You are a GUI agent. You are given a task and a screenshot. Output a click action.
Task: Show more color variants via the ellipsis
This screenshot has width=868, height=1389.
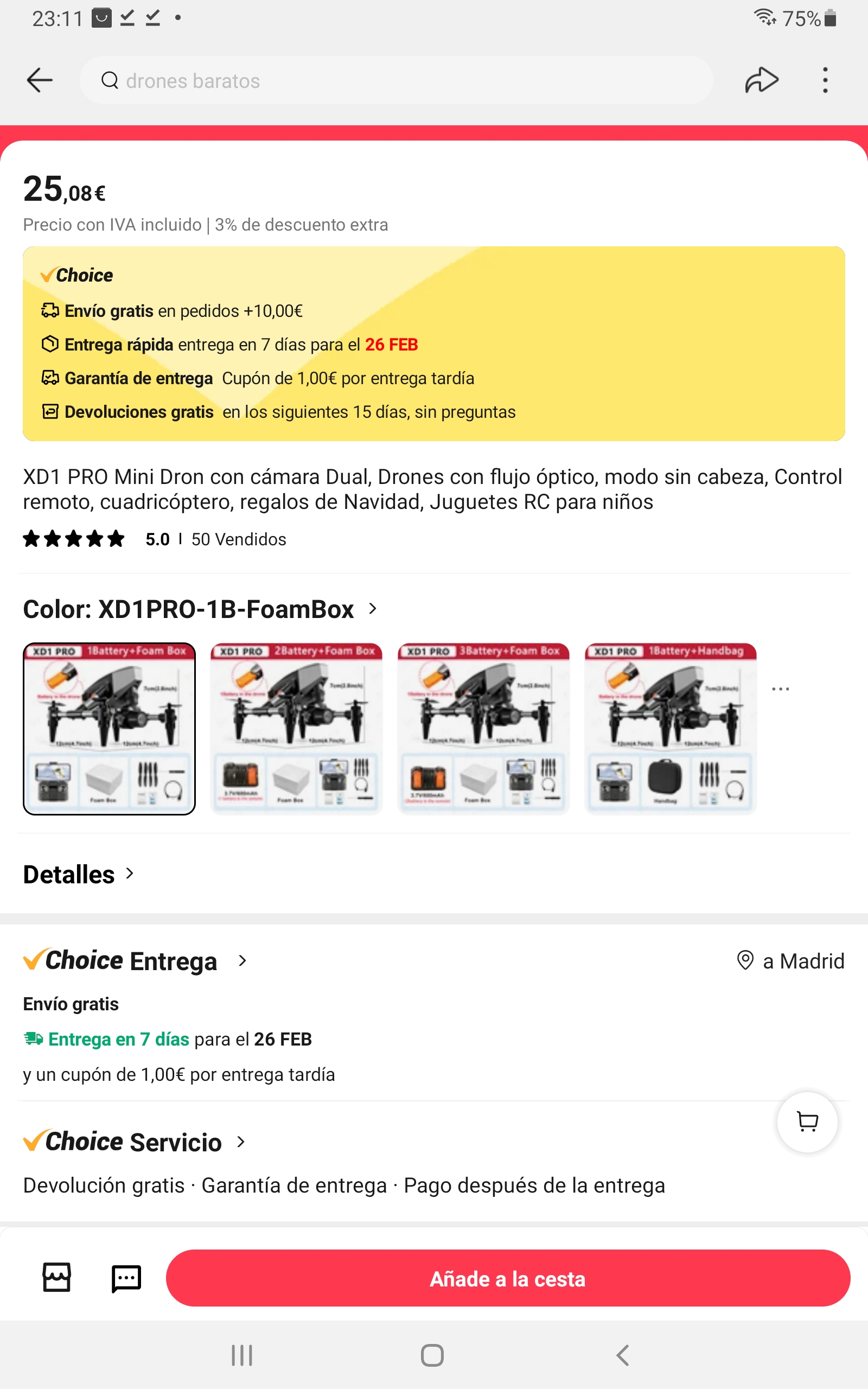(780, 689)
